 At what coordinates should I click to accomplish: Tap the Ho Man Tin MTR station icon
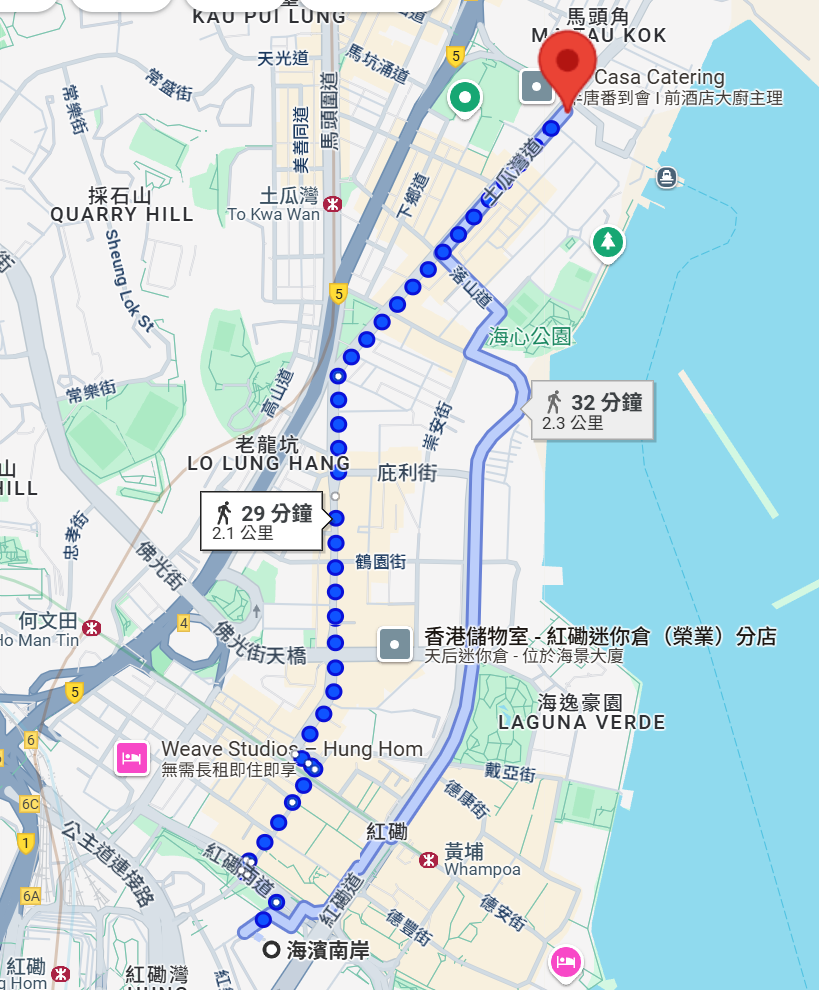coord(92,628)
